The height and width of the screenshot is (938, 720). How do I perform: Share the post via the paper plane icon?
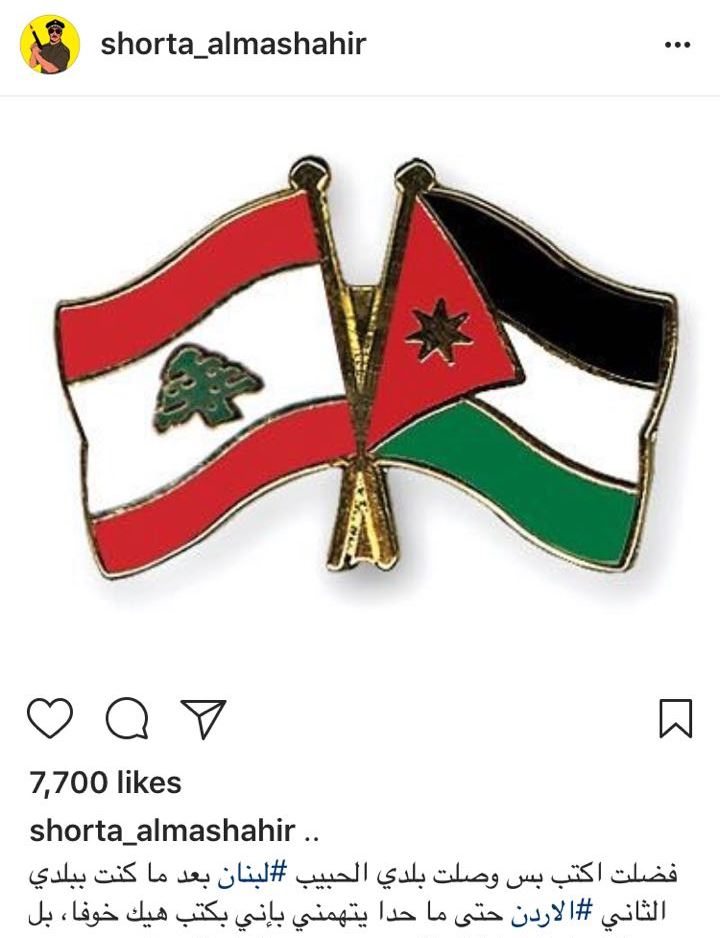point(203,719)
